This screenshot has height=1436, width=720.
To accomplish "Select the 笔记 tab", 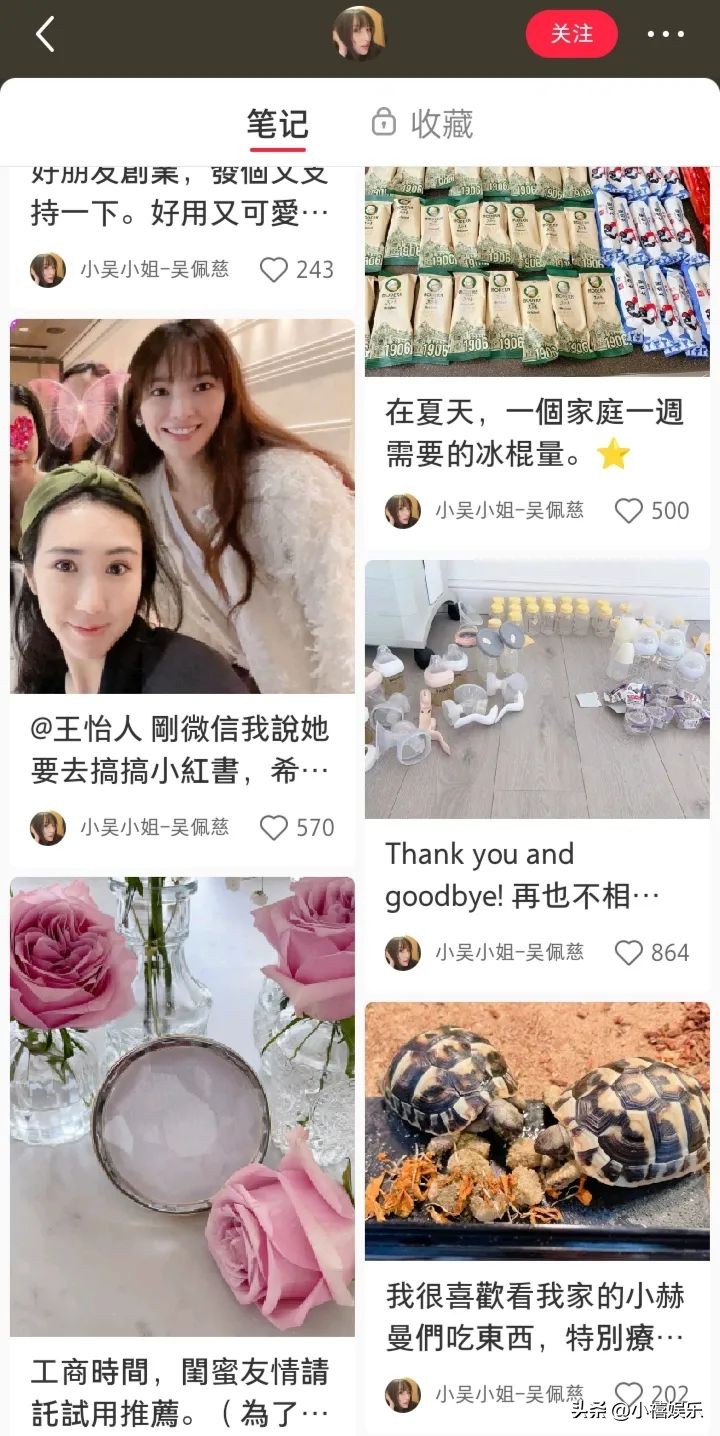I will [x=277, y=124].
